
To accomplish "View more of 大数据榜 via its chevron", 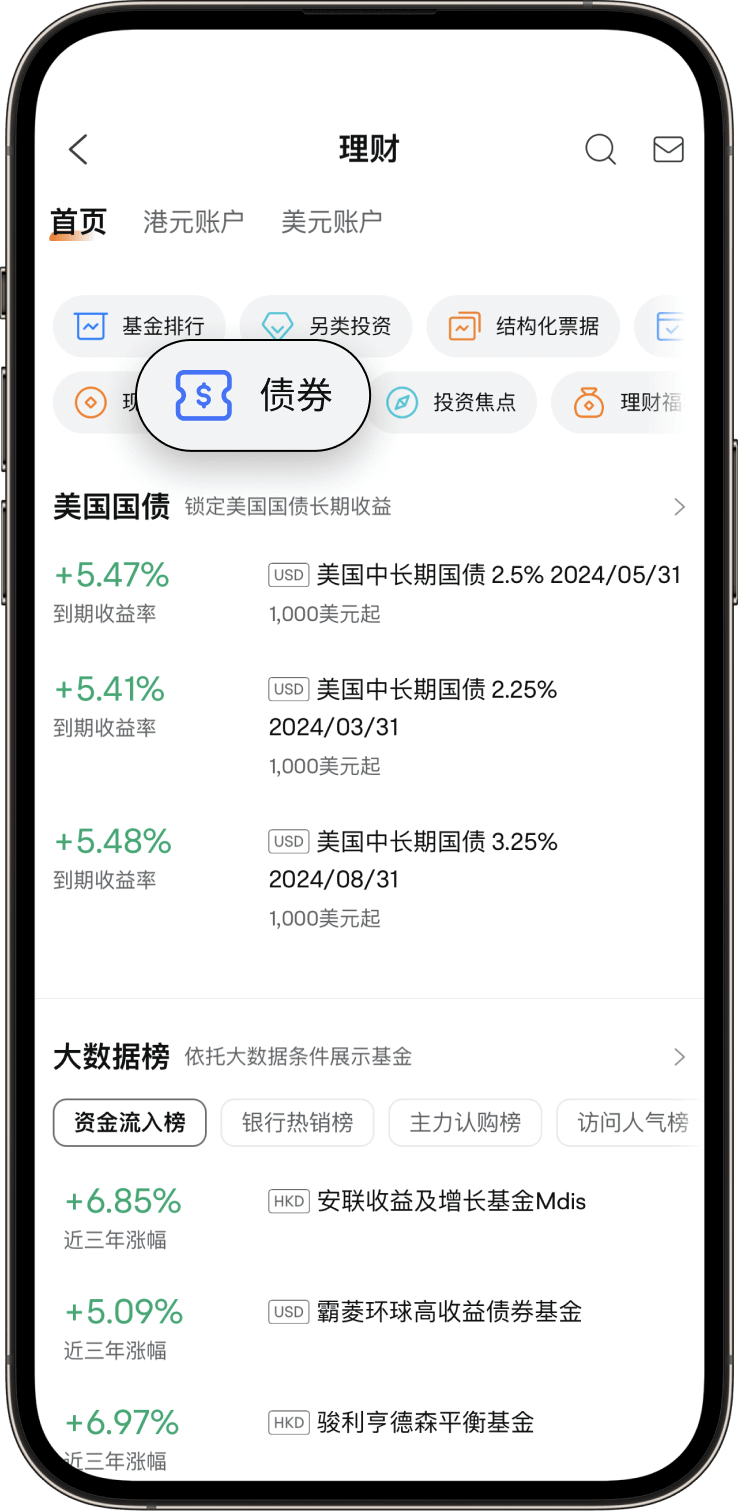I will coord(679,1057).
